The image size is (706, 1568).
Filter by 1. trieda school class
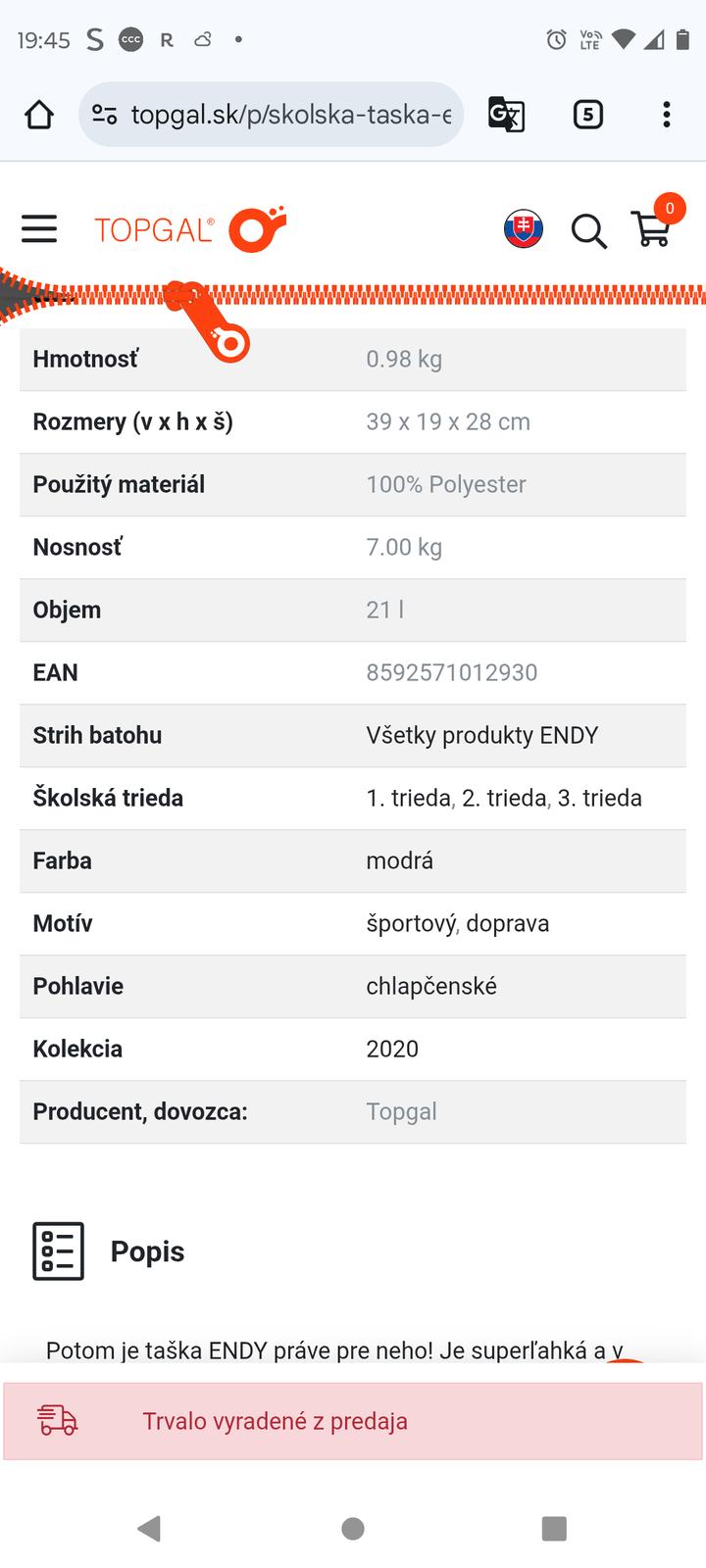coord(409,799)
